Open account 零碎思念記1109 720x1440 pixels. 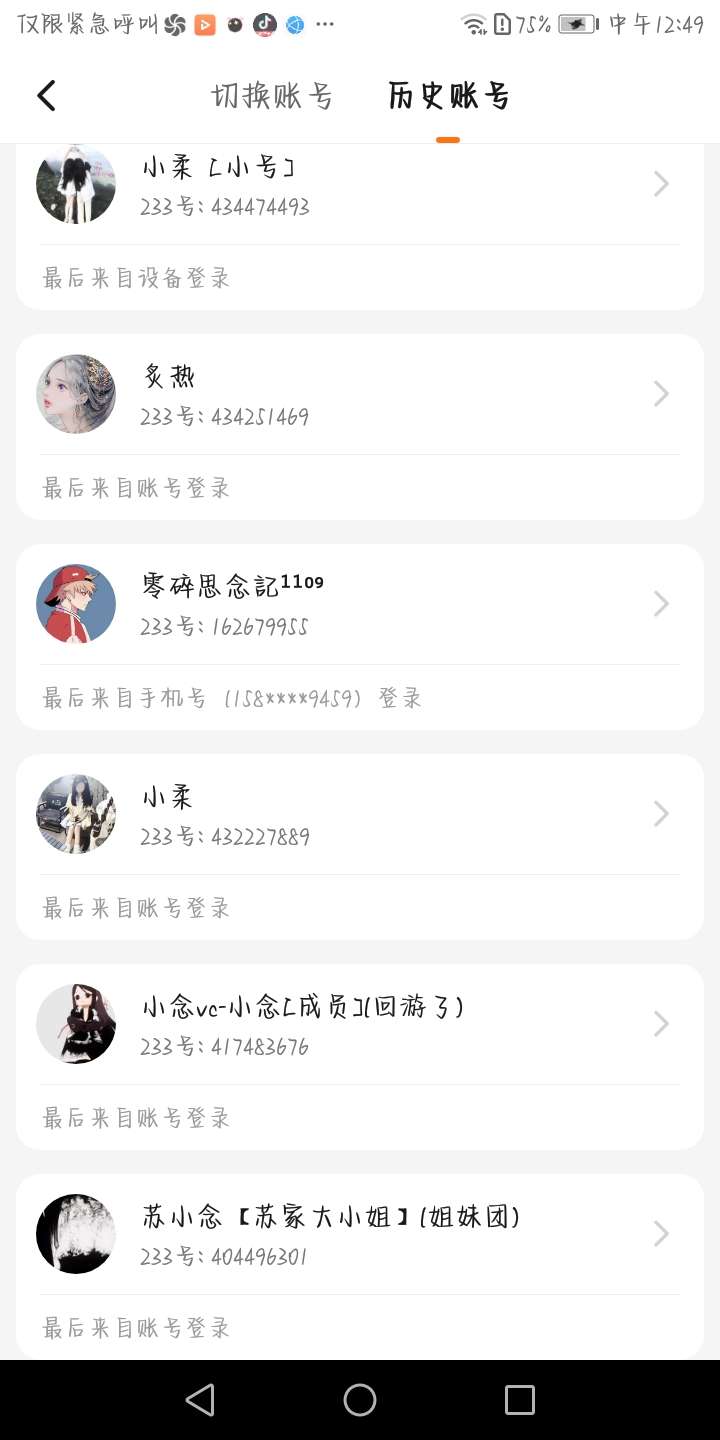tap(360, 605)
